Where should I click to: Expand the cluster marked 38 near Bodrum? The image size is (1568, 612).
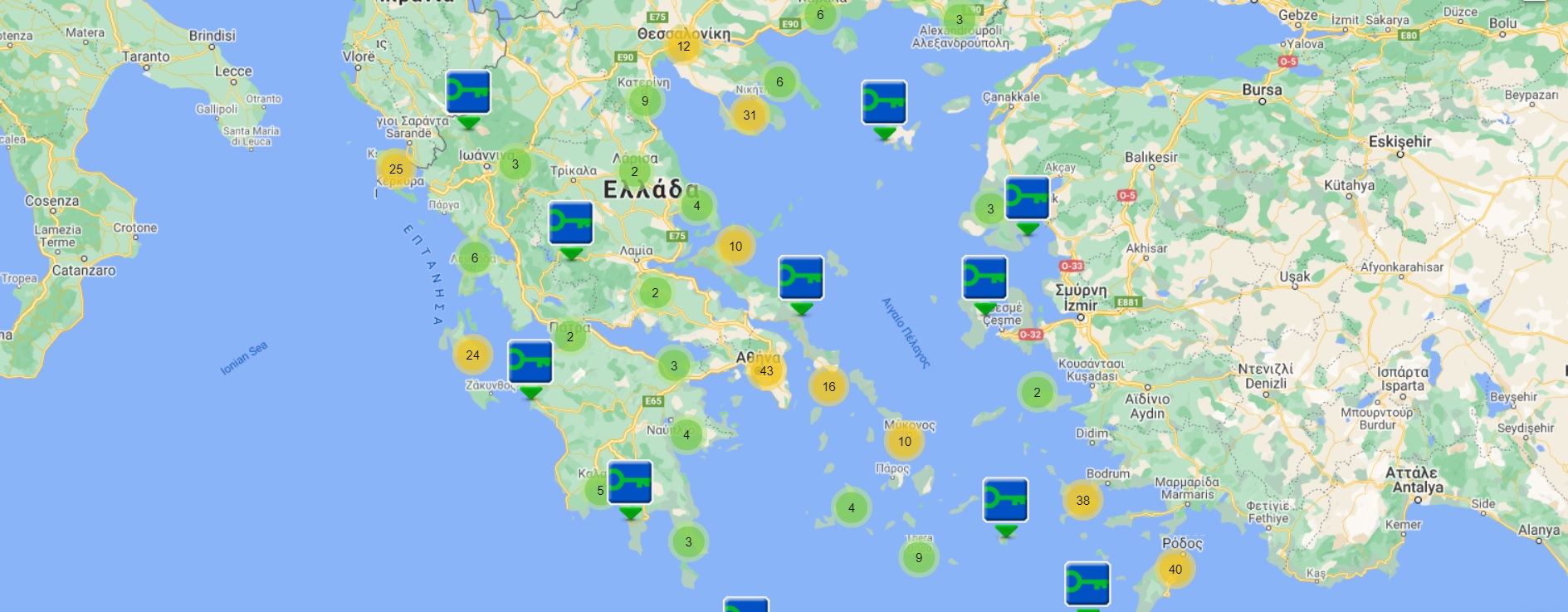(1082, 500)
